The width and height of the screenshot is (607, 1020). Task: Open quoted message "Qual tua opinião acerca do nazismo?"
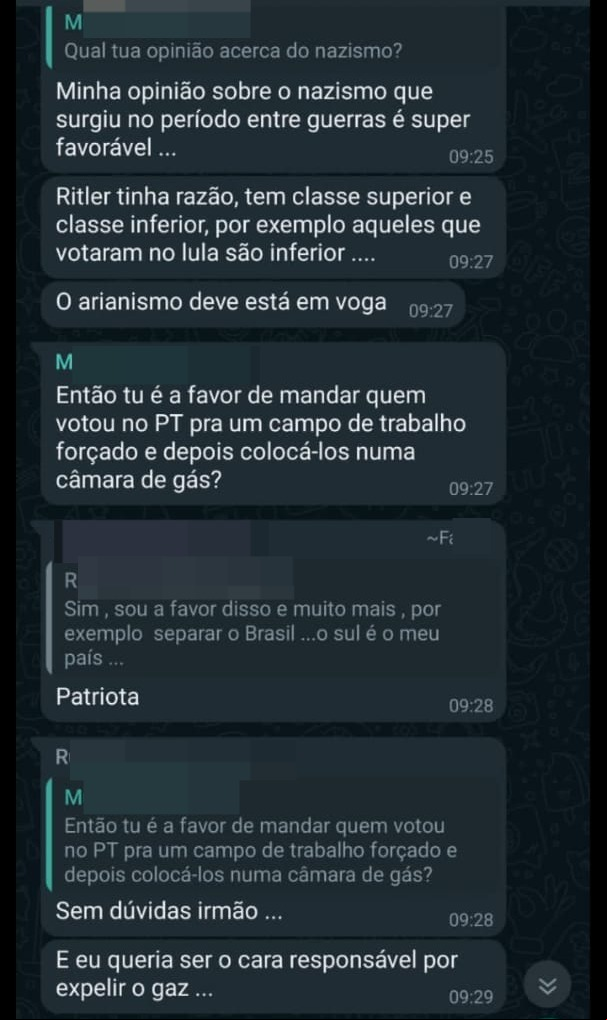(x=274, y=38)
